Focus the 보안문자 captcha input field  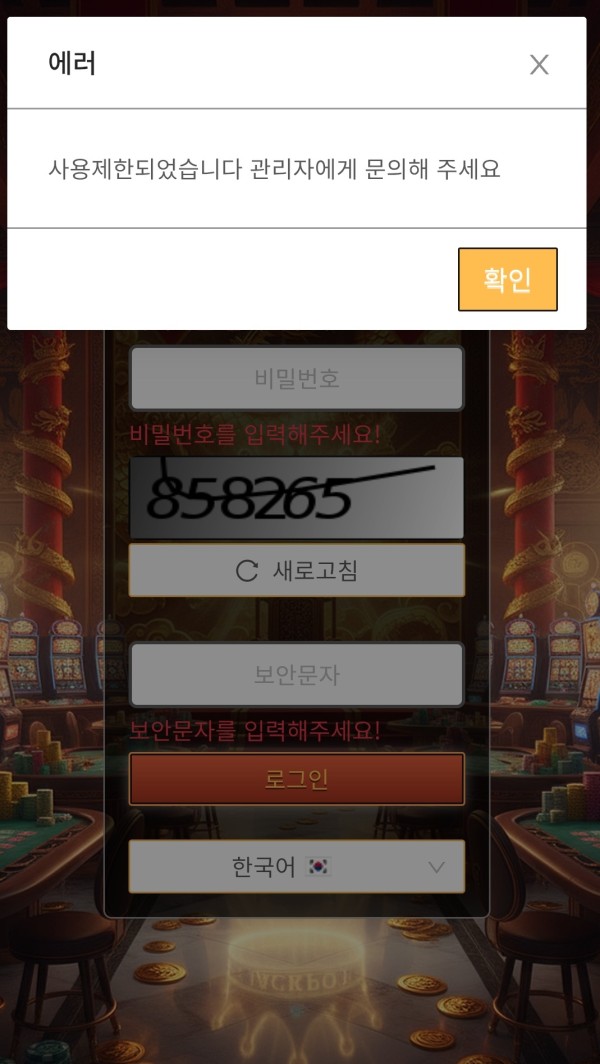[x=297, y=675]
